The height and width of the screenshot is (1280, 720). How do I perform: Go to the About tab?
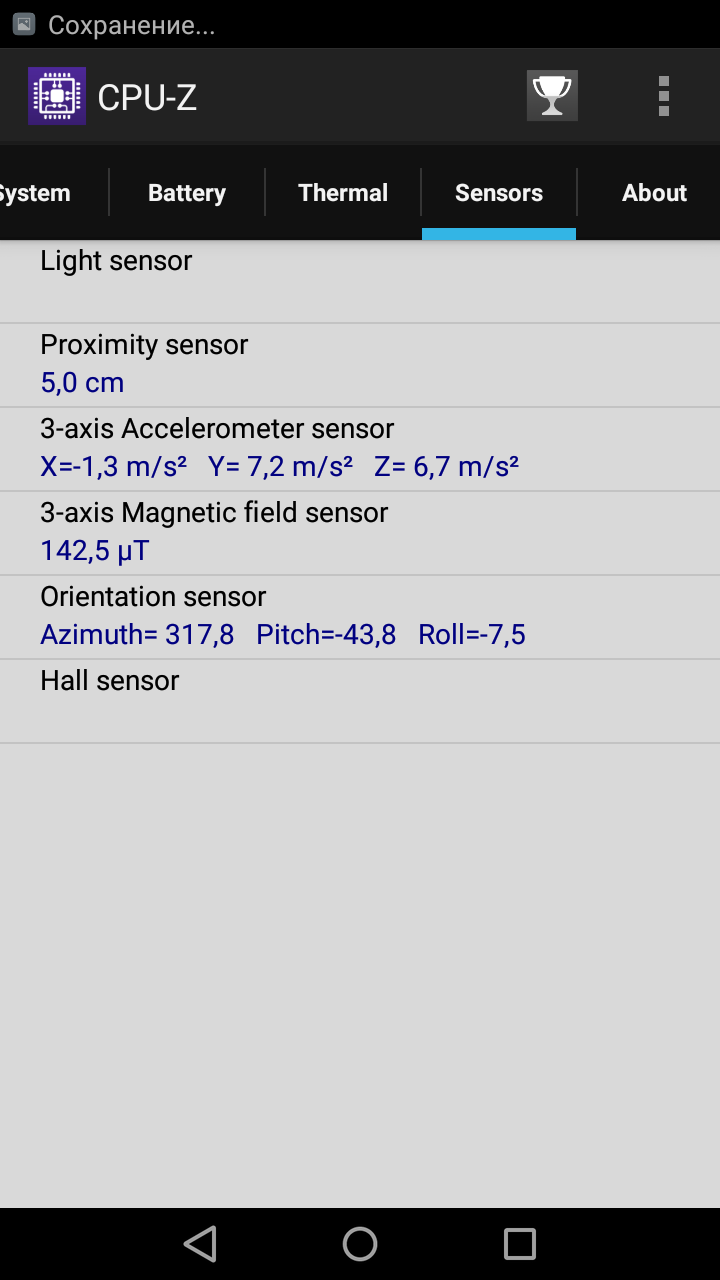pyautogui.click(x=654, y=193)
